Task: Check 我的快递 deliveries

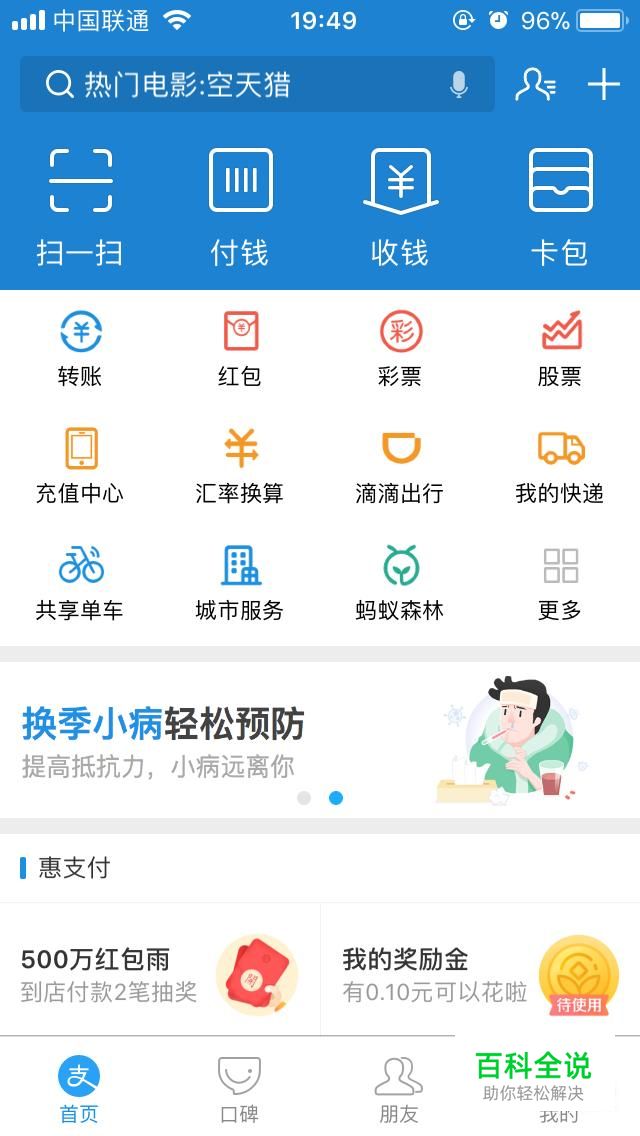Action: click(x=560, y=464)
